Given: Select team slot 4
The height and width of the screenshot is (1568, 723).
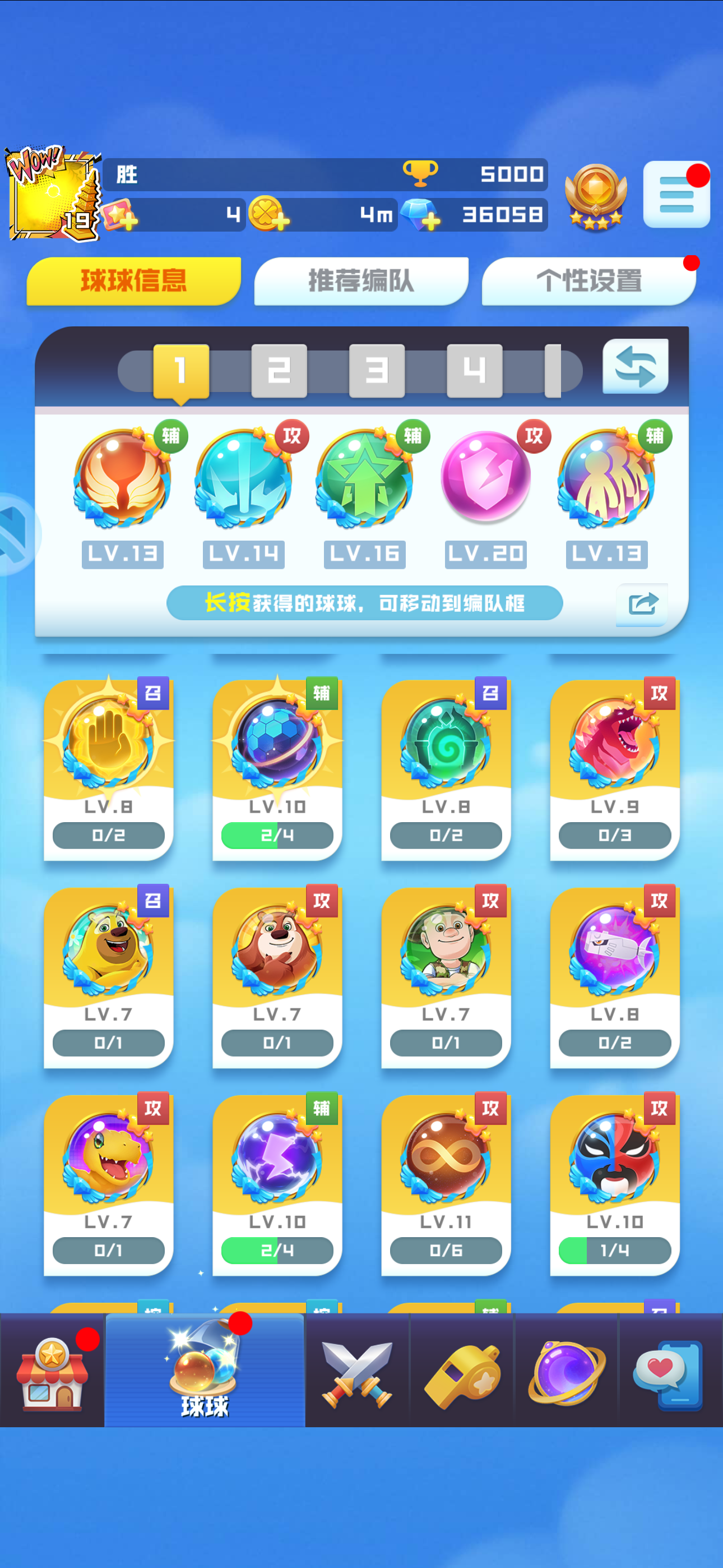Looking at the screenshot, I should pos(474,370).
